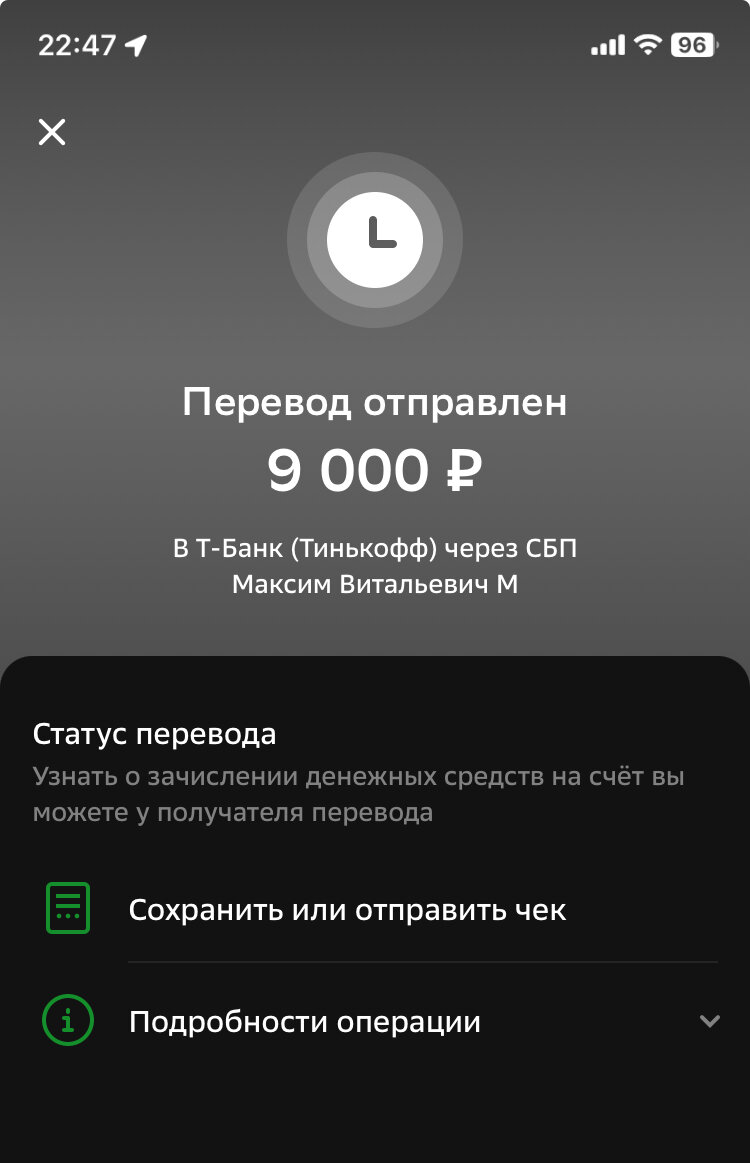Collapse the transfer status panel
This screenshot has width=750, height=1163.
(375, 670)
